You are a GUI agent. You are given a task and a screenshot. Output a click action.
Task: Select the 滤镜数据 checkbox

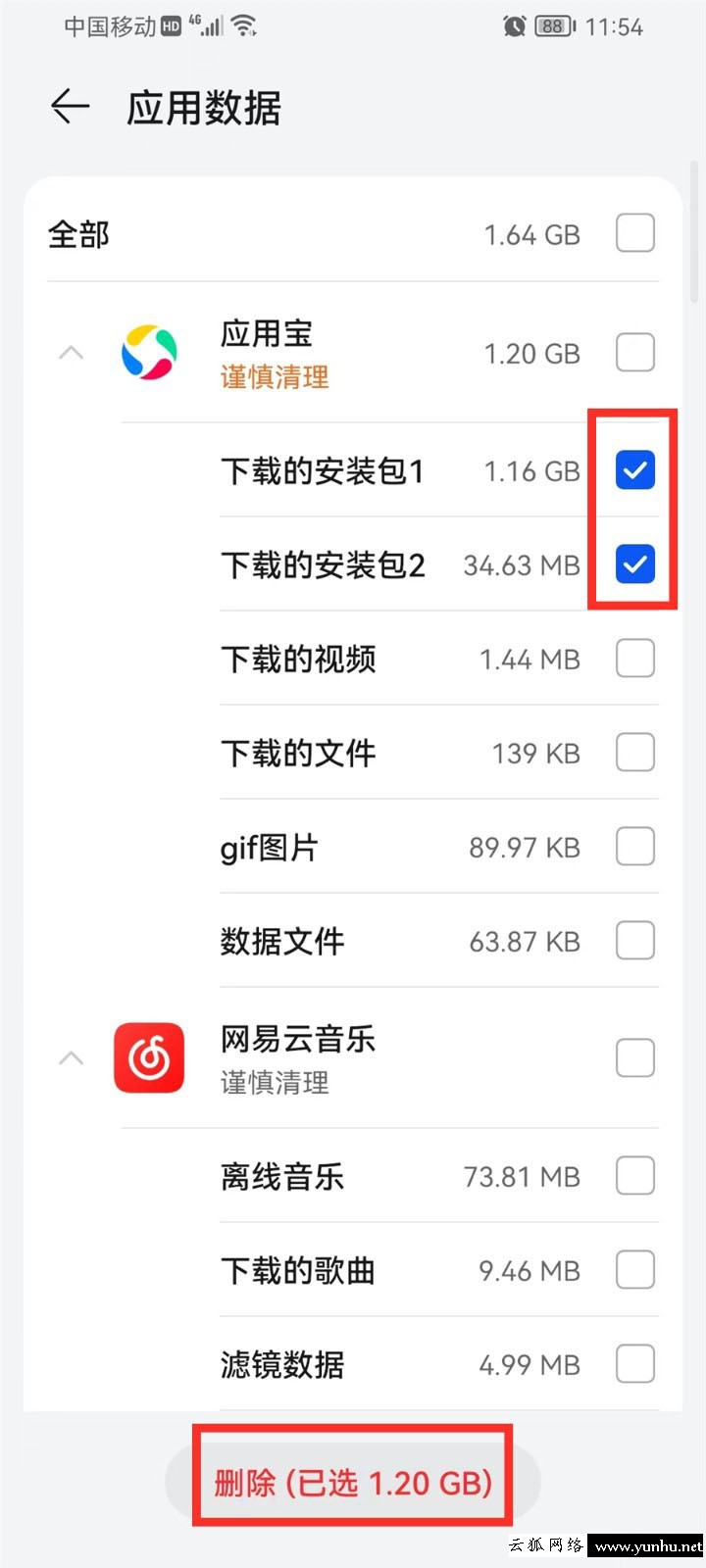pos(635,1364)
